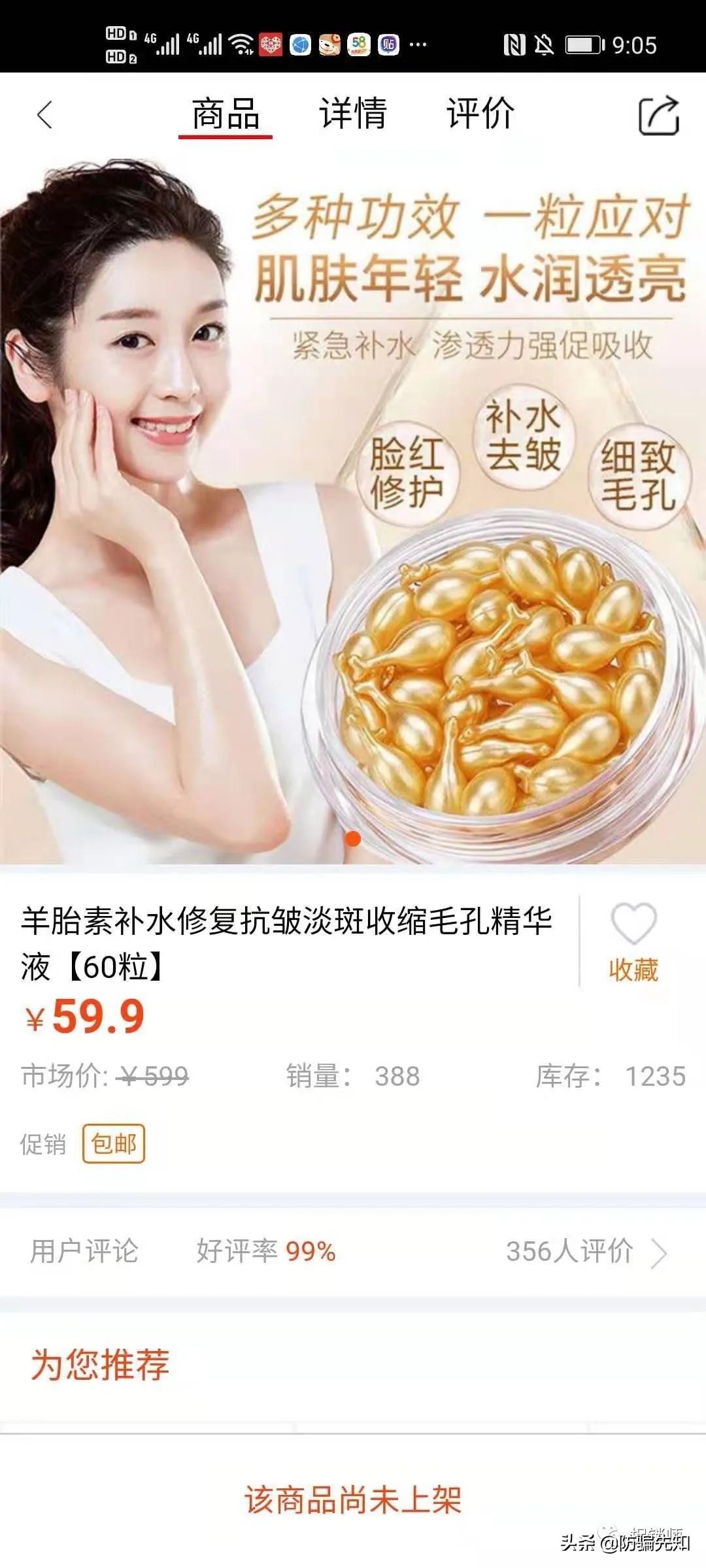706x1568 pixels.
Task: Switch to the 评价 tab
Action: [x=480, y=114]
